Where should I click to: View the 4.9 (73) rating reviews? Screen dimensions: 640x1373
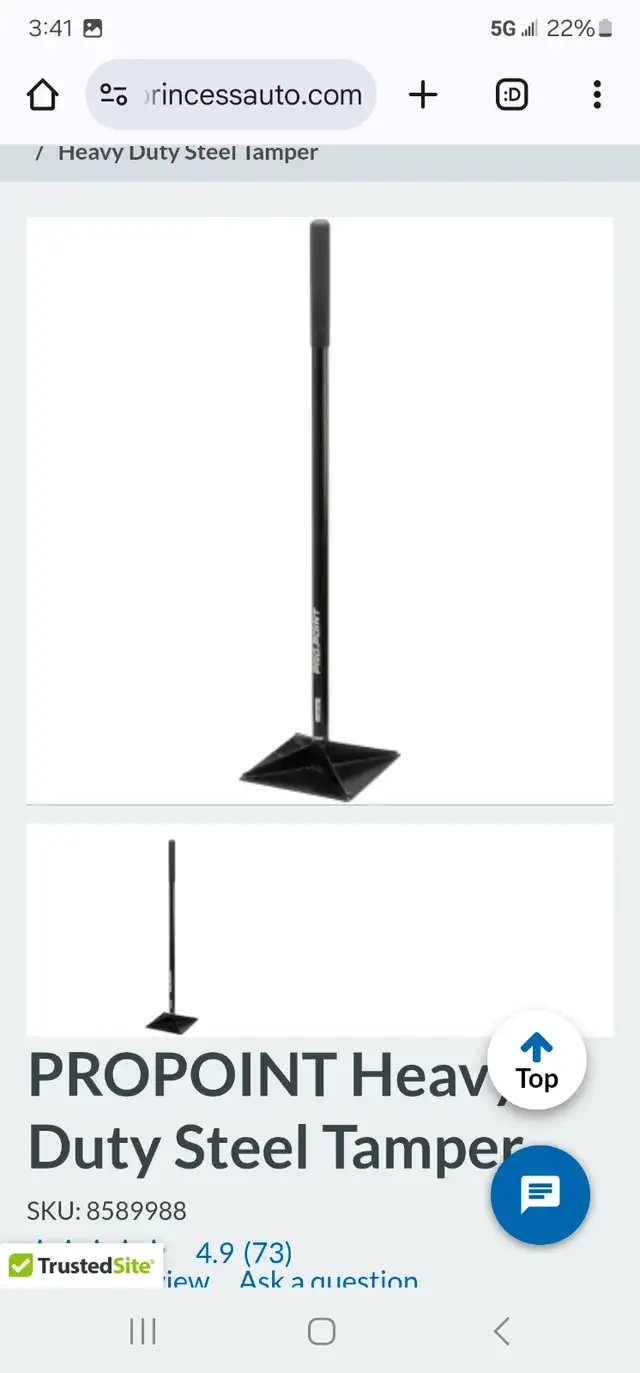(243, 1252)
